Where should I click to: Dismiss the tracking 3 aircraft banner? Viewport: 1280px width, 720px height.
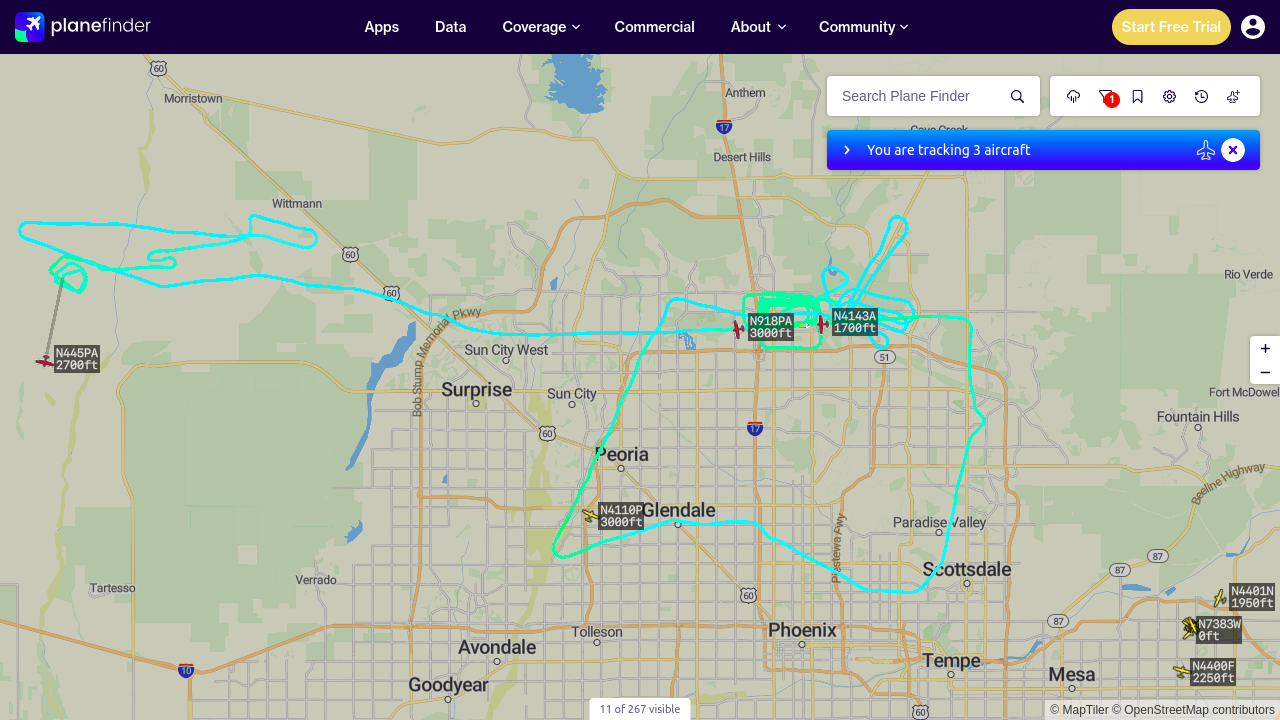pos(1233,150)
